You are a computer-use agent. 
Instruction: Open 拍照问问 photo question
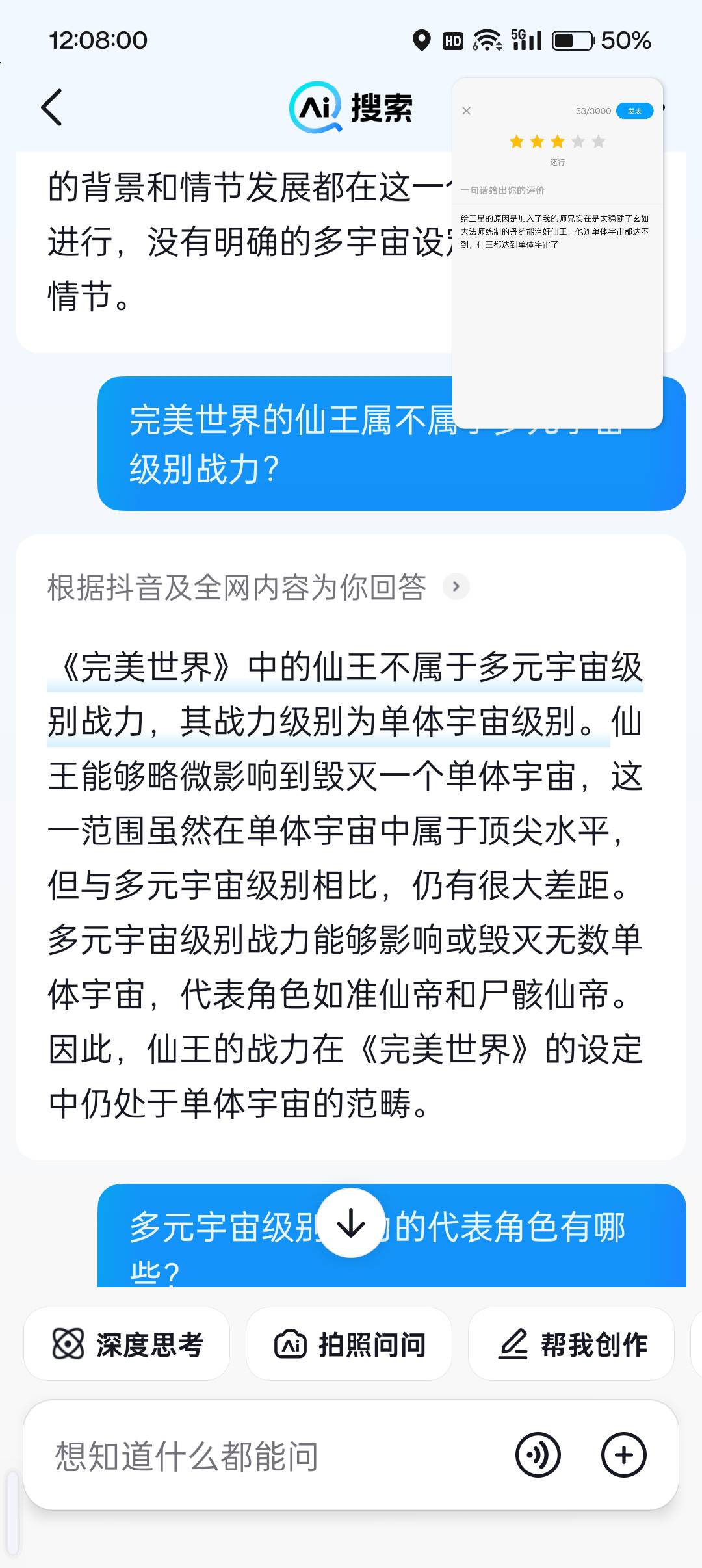coord(349,1344)
